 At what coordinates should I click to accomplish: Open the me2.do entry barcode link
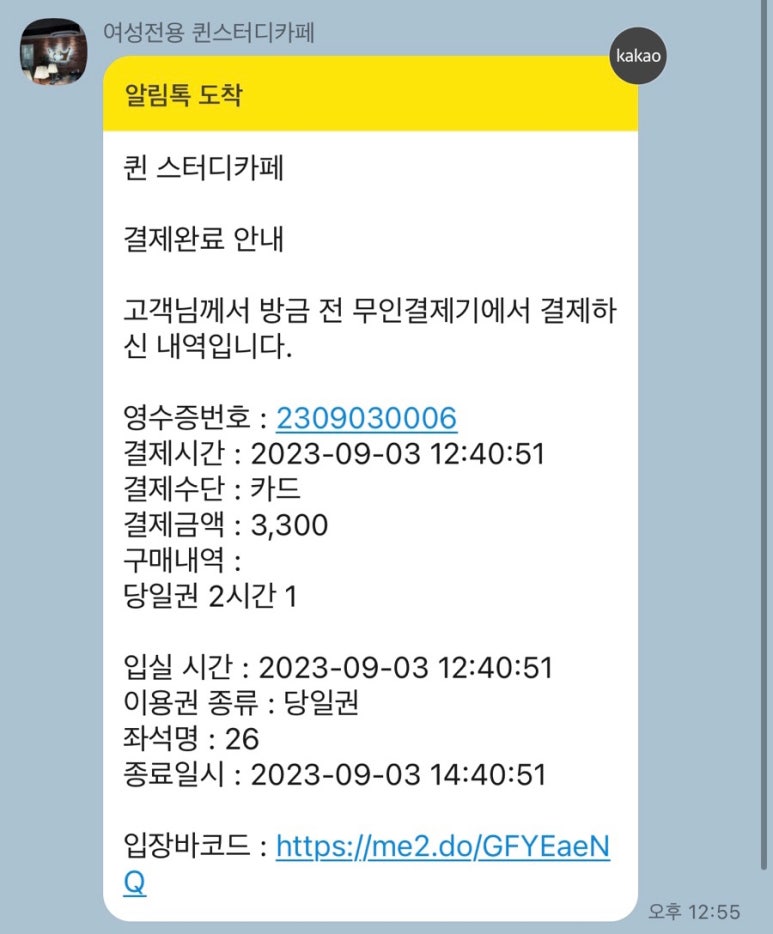(x=442, y=847)
